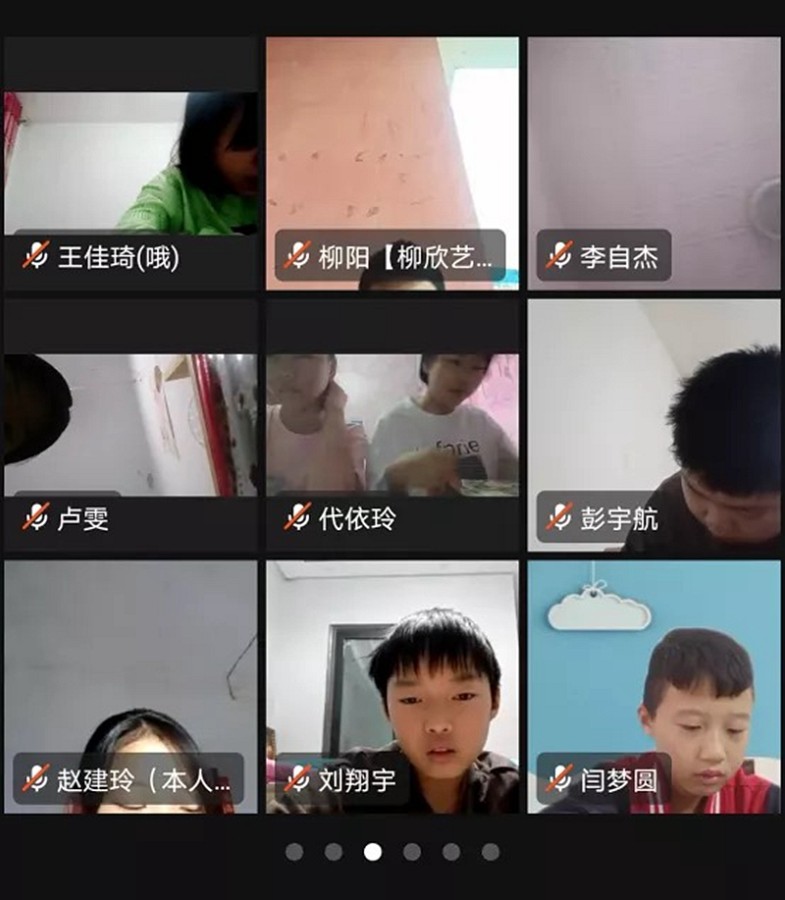Viewport: 785px width, 900px height.
Task: View 彭宇航's video tile
Action: (x=654, y=425)
